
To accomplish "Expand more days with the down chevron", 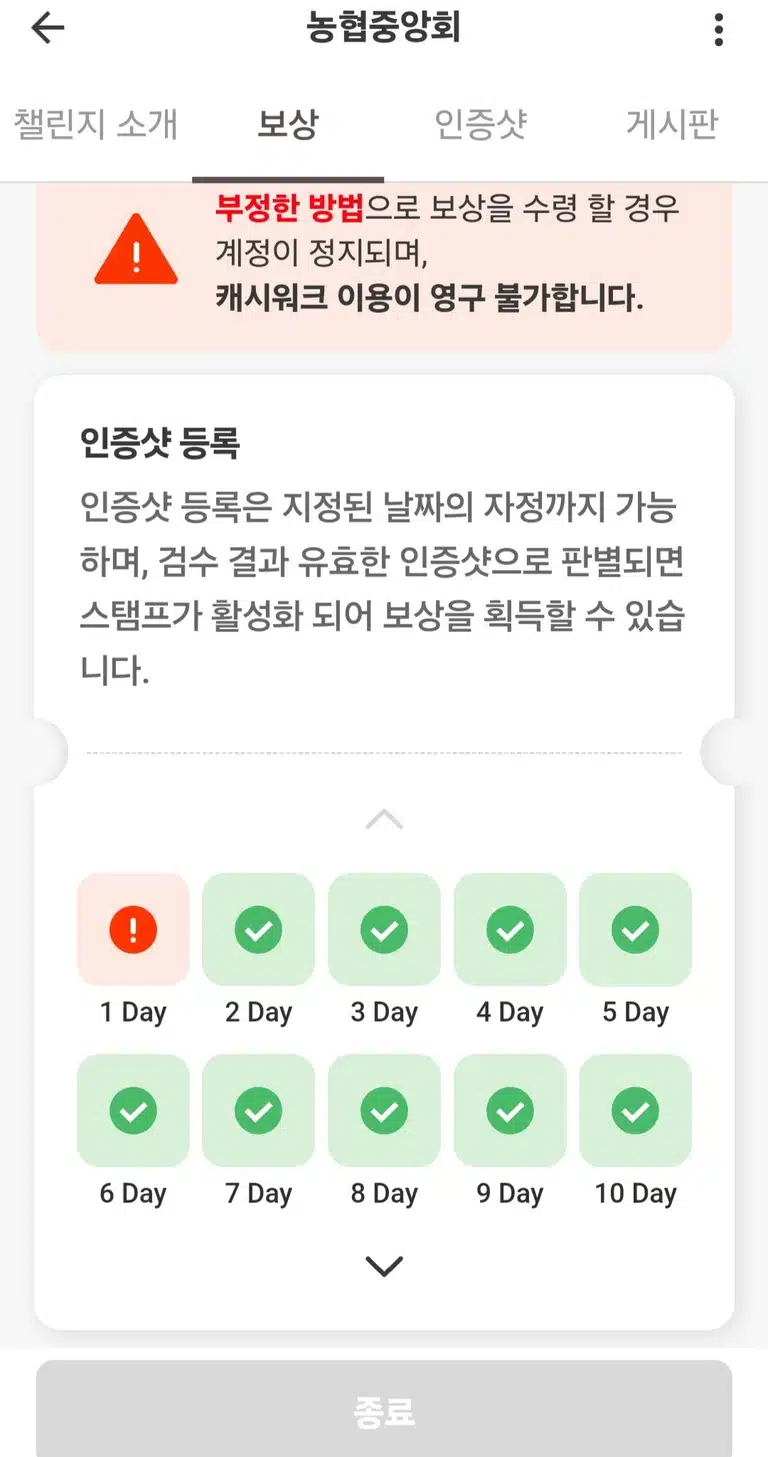I will 384,1266.
